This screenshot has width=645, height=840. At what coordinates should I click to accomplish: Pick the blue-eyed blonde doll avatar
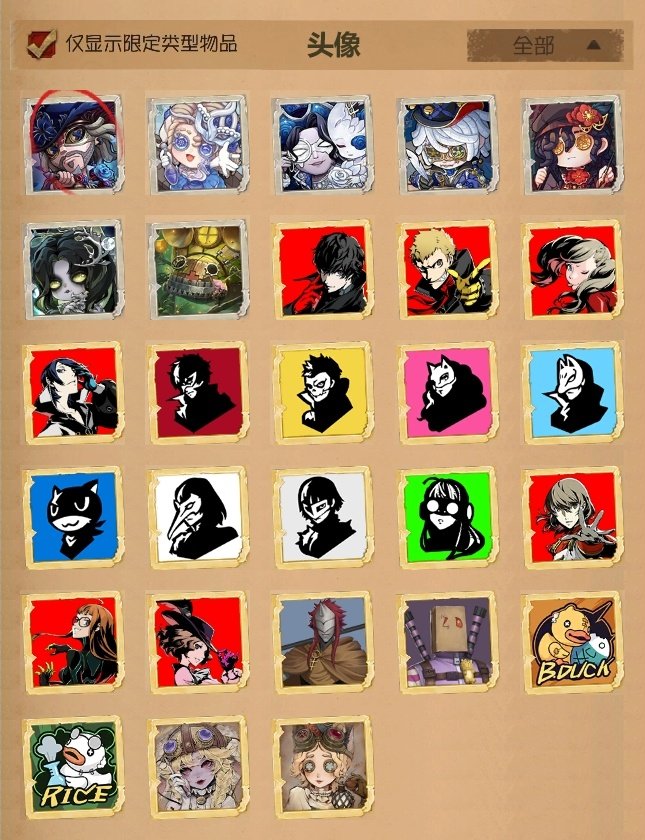(x=197, y=144)
